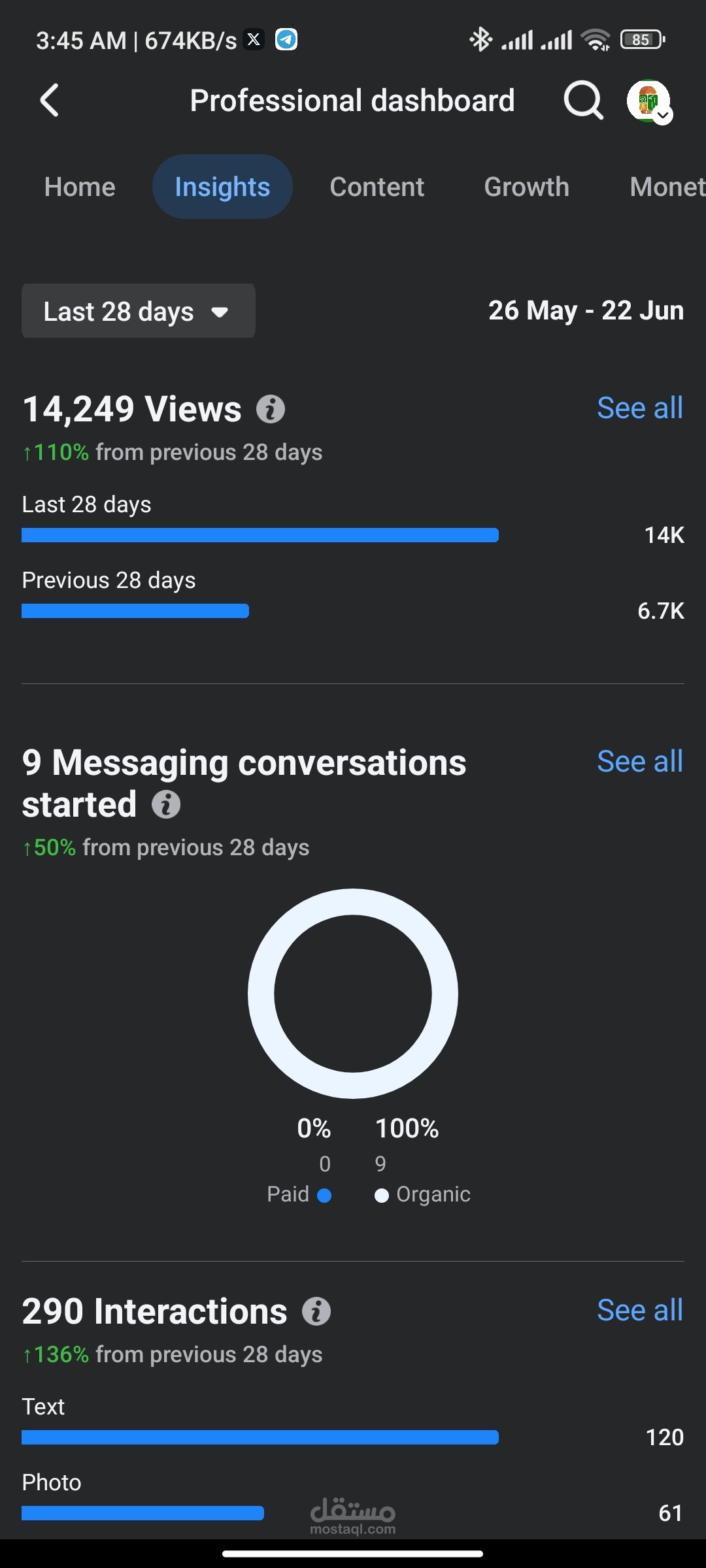
Task: Show info for Messaging conversations started
Action: [x=166, y=804]
